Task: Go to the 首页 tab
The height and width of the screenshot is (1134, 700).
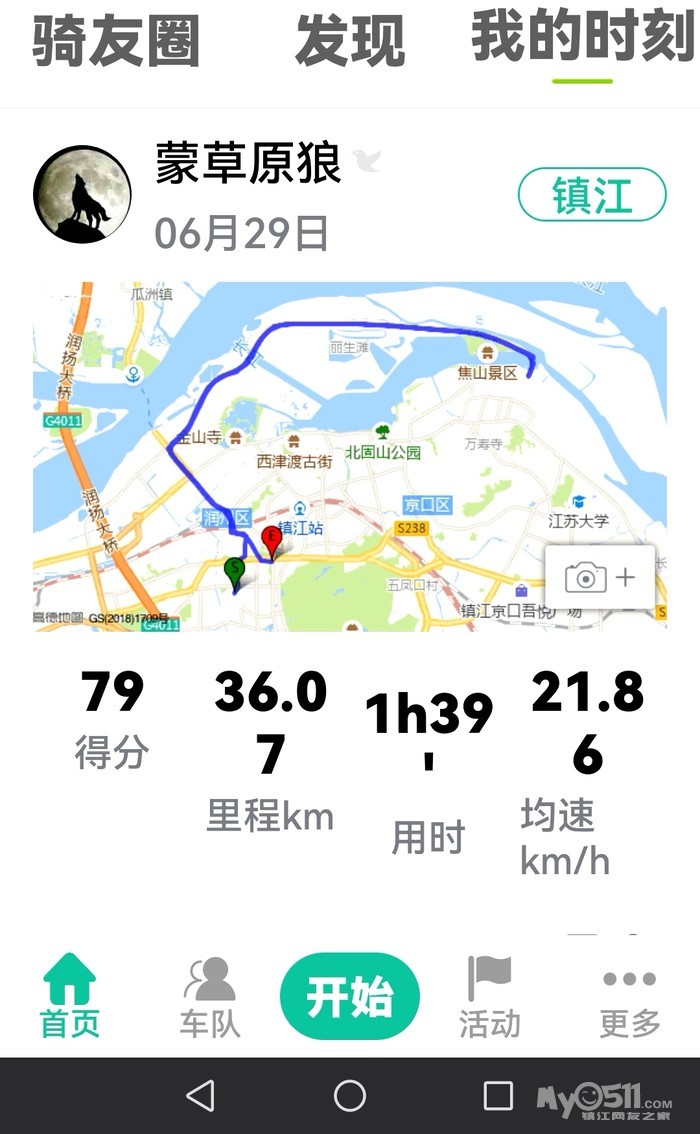Action: (70, 995)
